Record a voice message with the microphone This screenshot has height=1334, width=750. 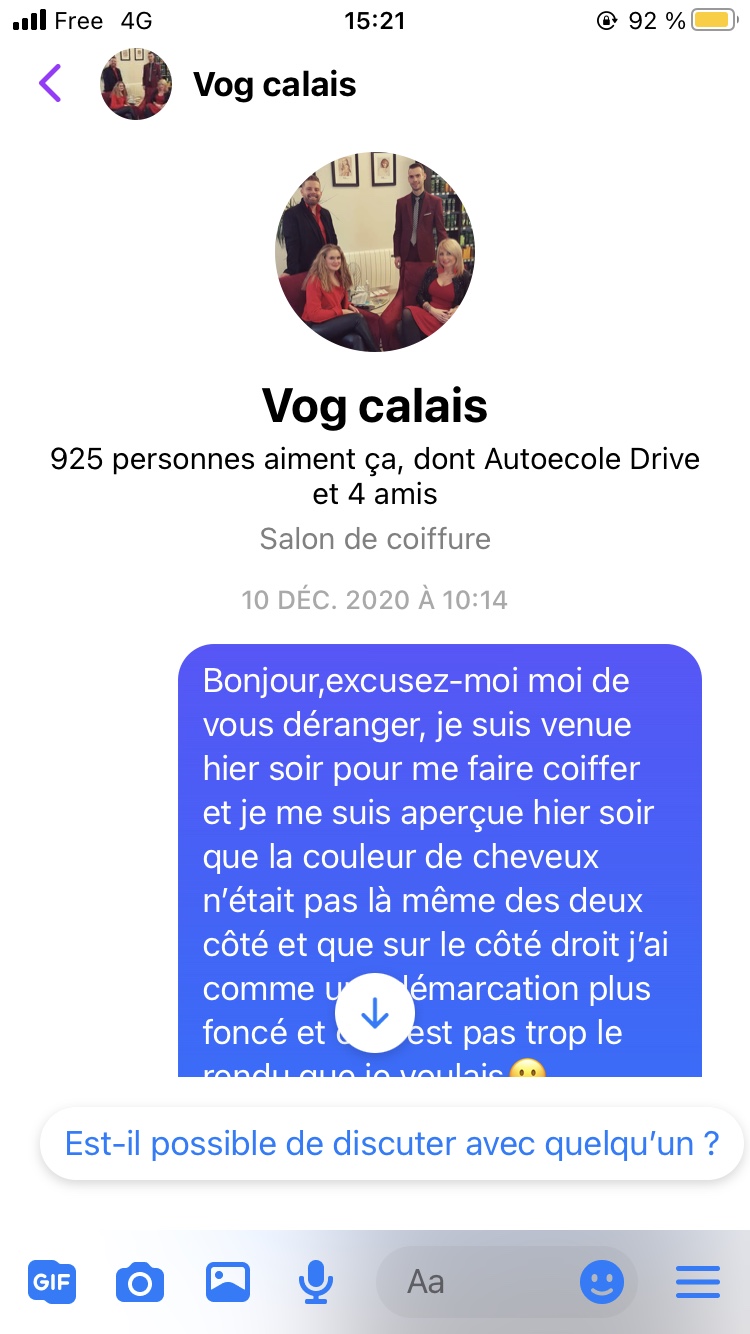point(316,1282)
